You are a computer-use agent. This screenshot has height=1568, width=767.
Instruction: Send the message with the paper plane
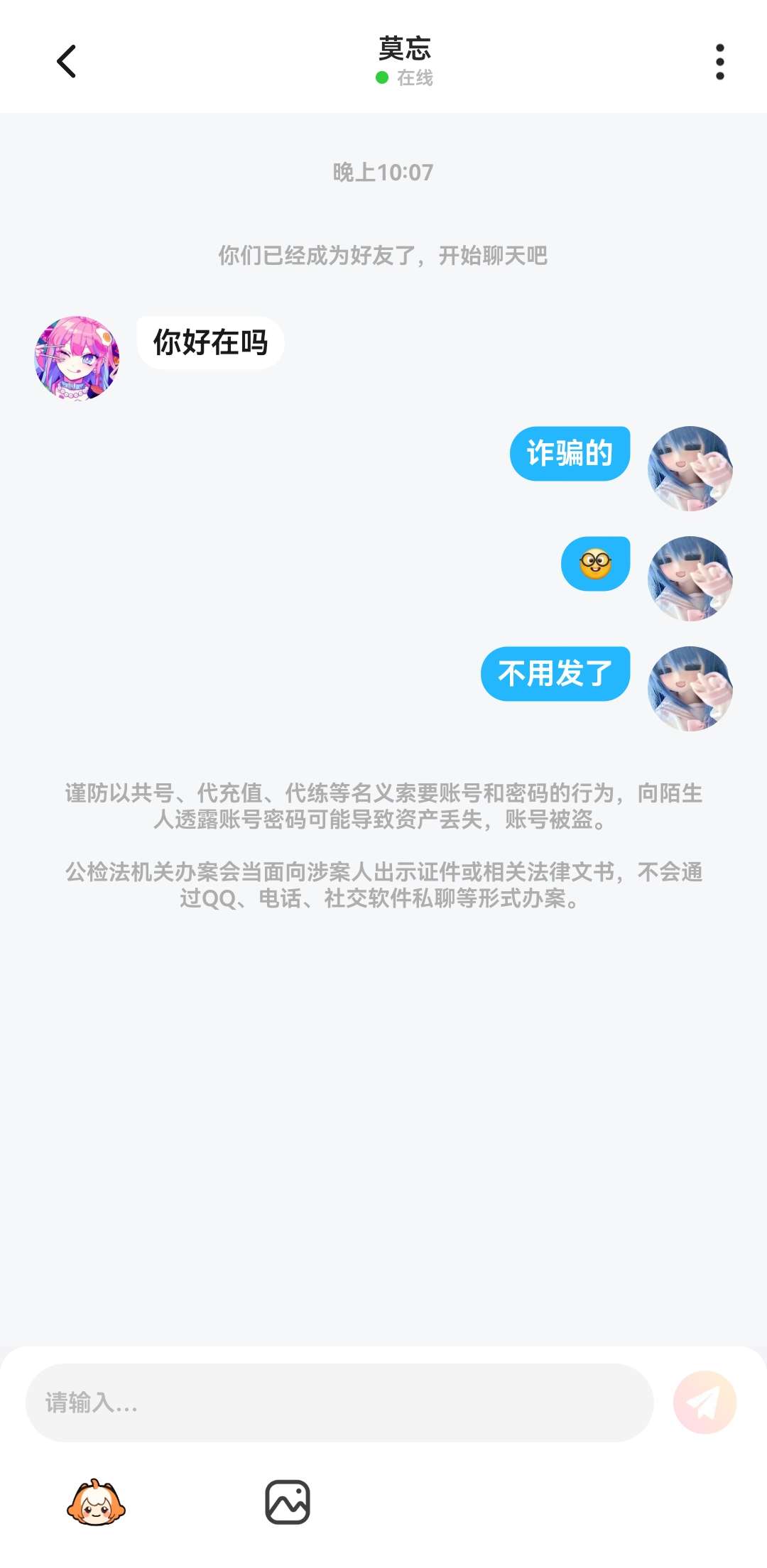tap(705, 1402)
